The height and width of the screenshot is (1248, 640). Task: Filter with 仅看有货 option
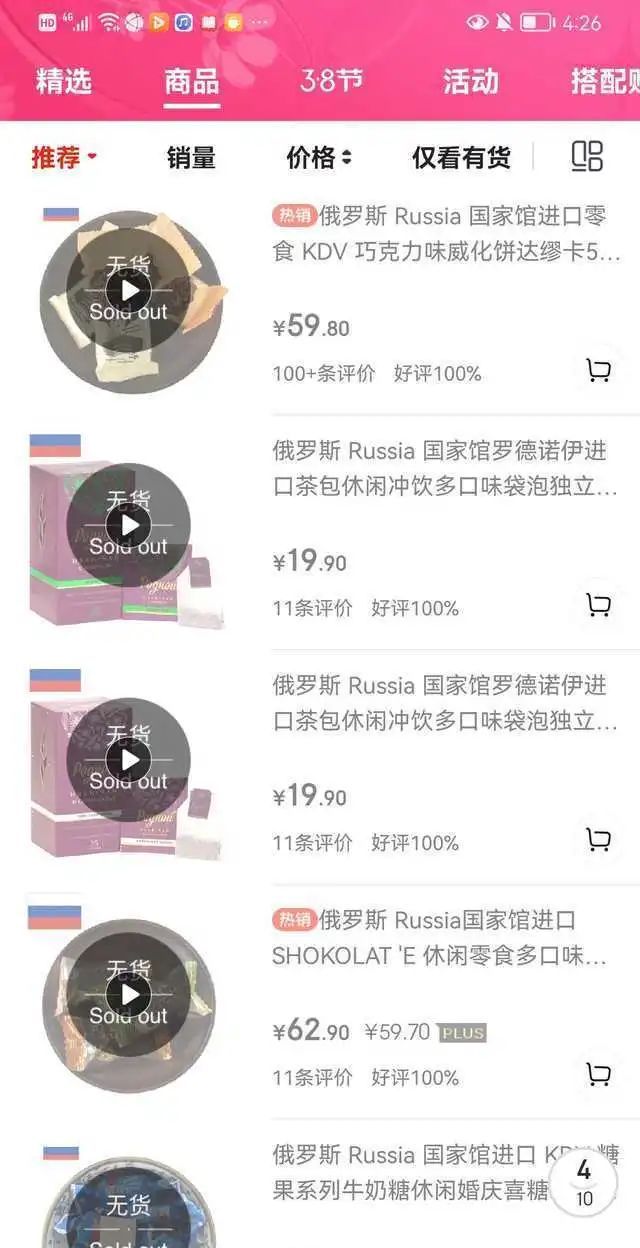461,157
